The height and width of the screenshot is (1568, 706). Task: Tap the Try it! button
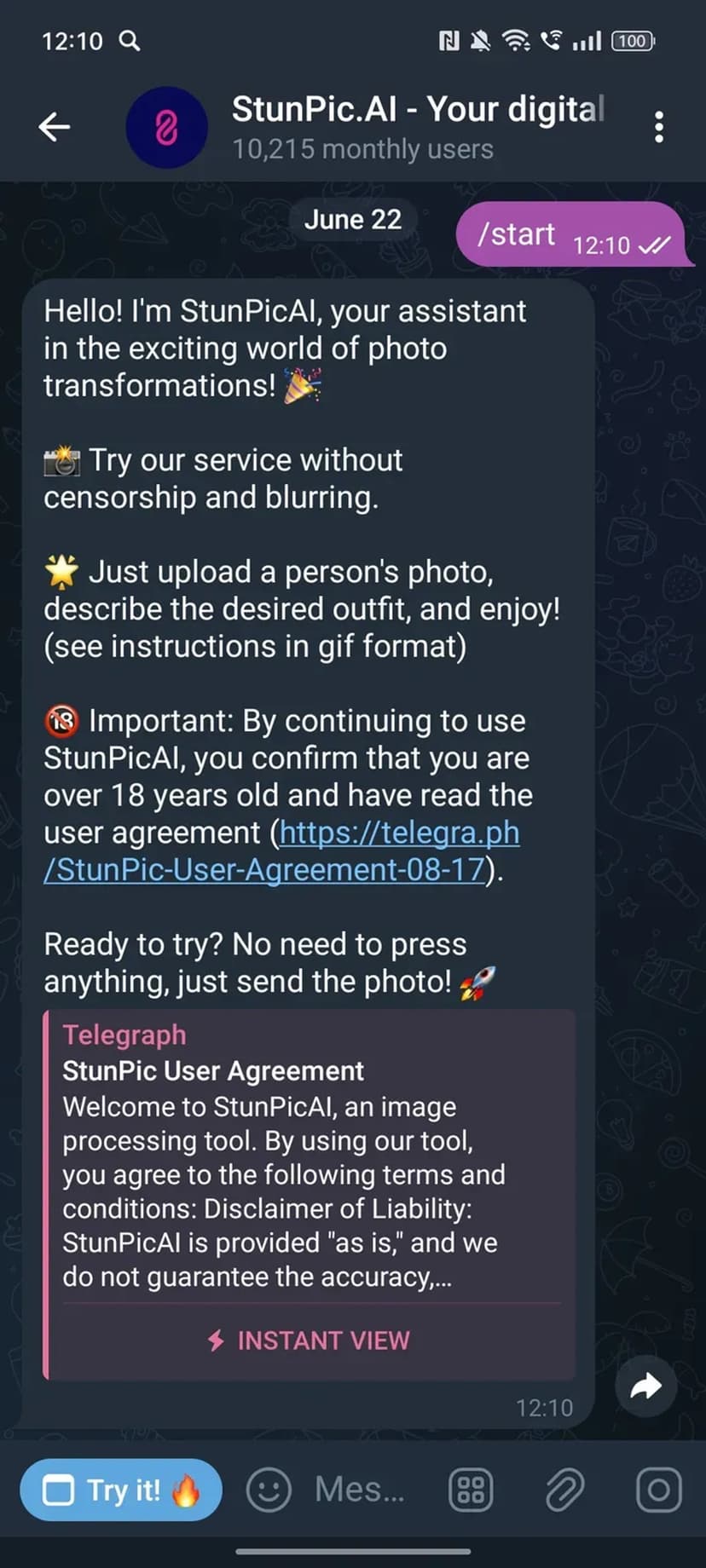pyautogui.click(x=121, y=1490)
